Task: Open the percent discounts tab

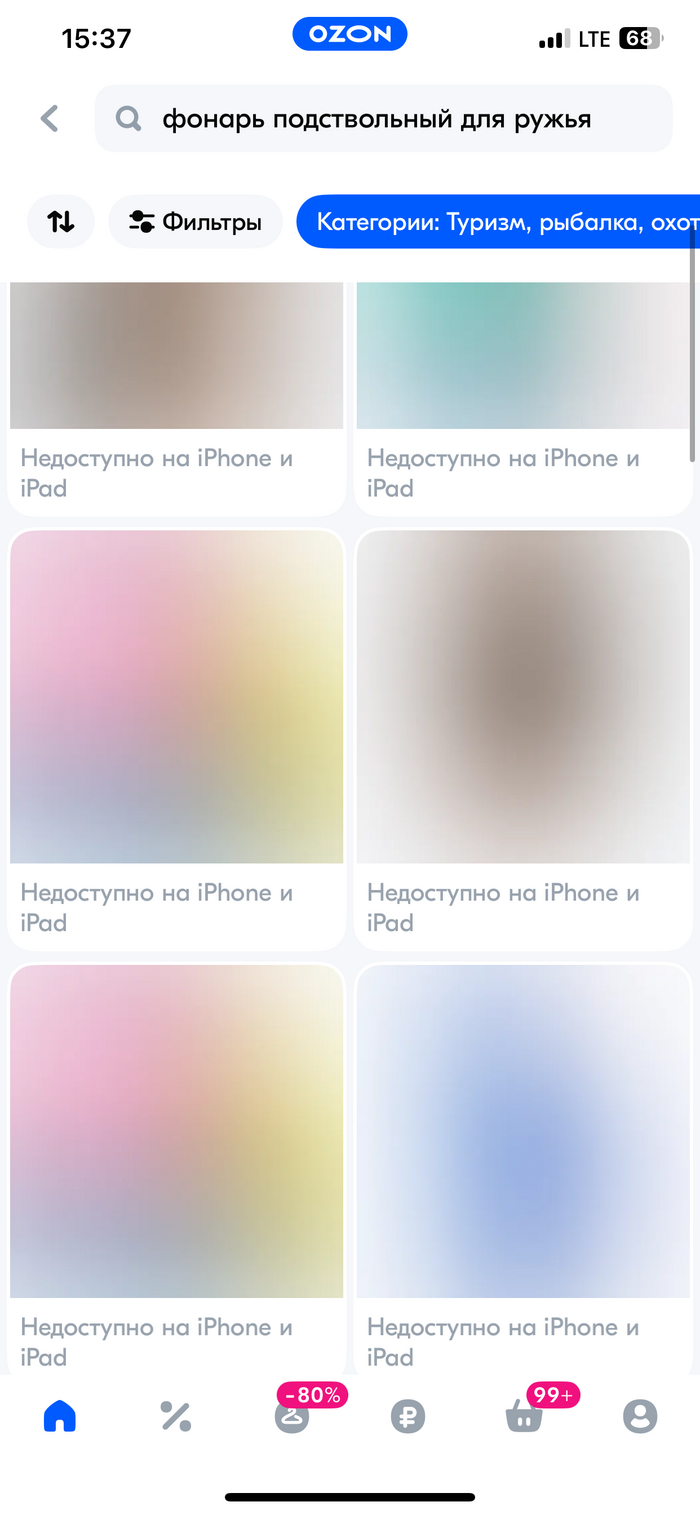Action: (176, 1415)
